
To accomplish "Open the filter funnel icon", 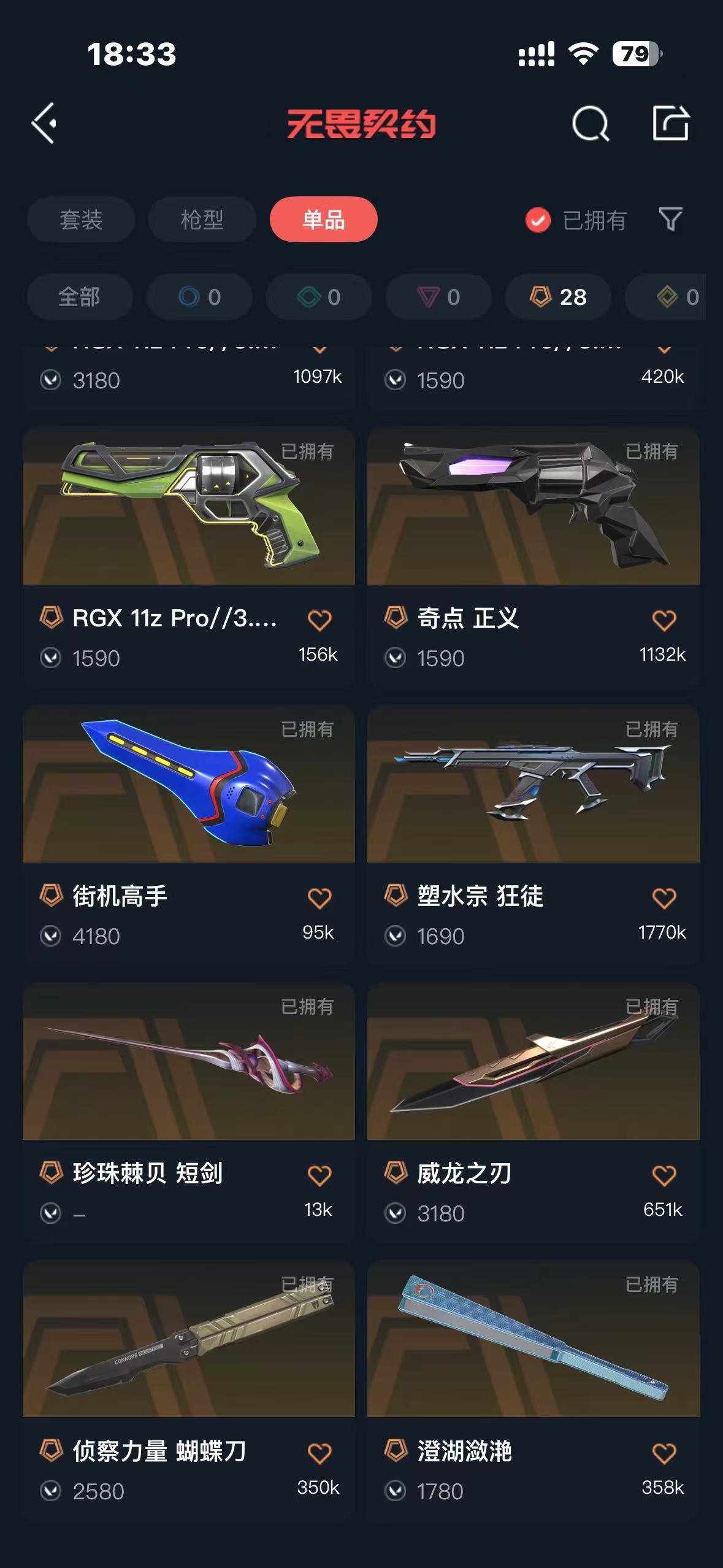I will point(670,219).
